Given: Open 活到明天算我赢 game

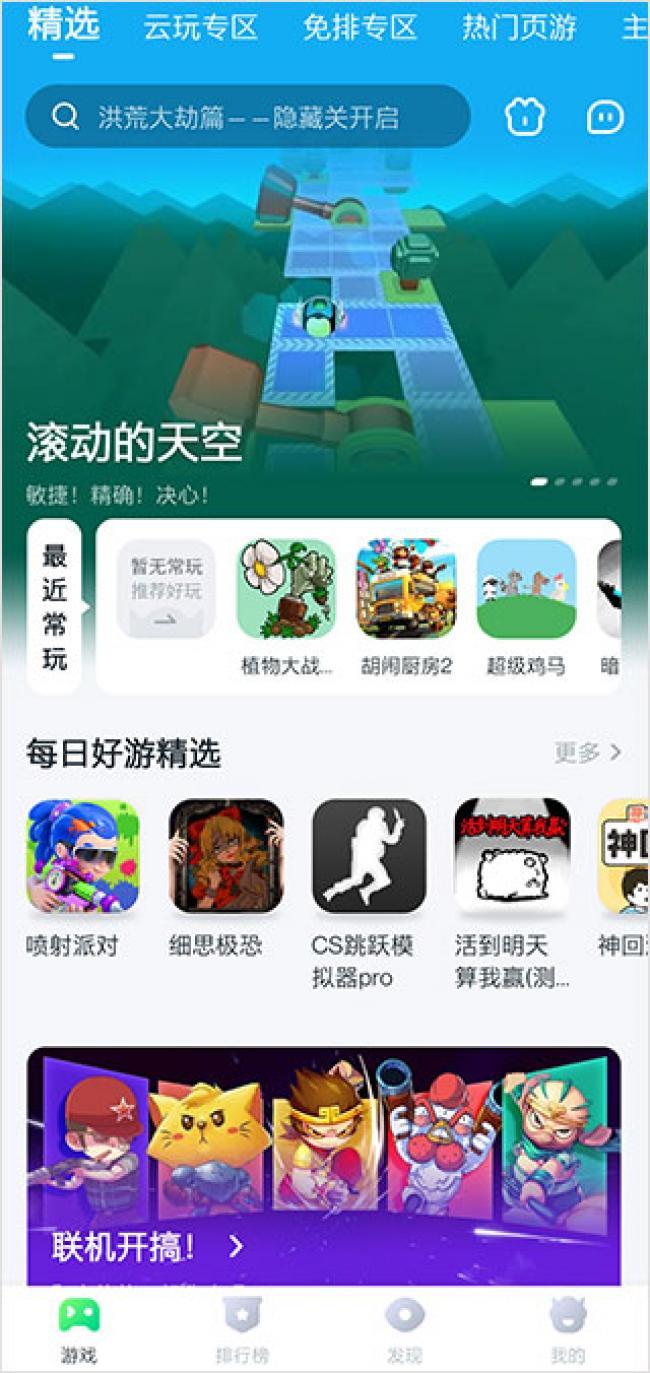Looking at the screenshot, I should coord(512,856).
